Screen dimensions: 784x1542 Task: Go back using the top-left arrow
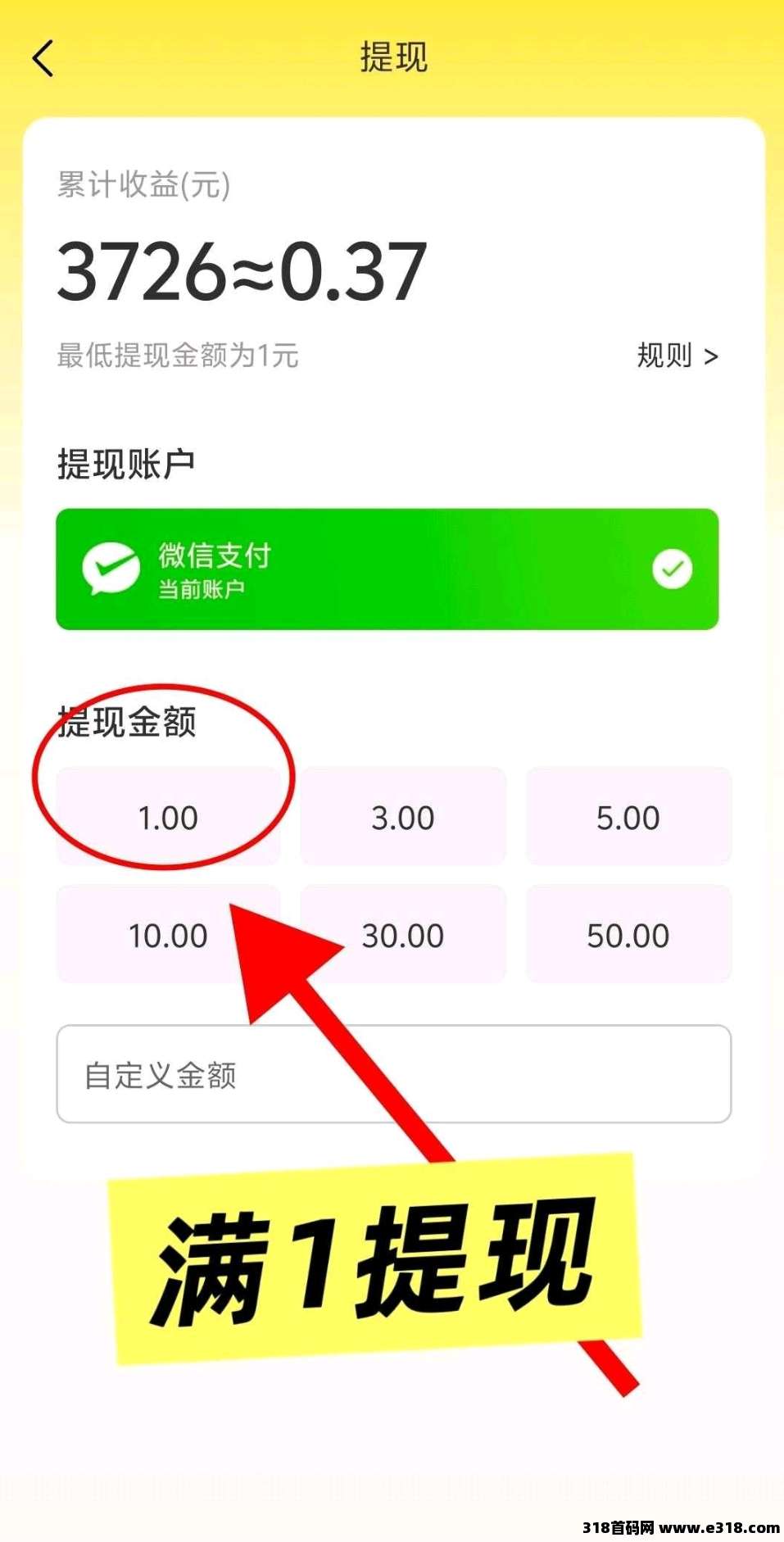click(x=43, y=59)
